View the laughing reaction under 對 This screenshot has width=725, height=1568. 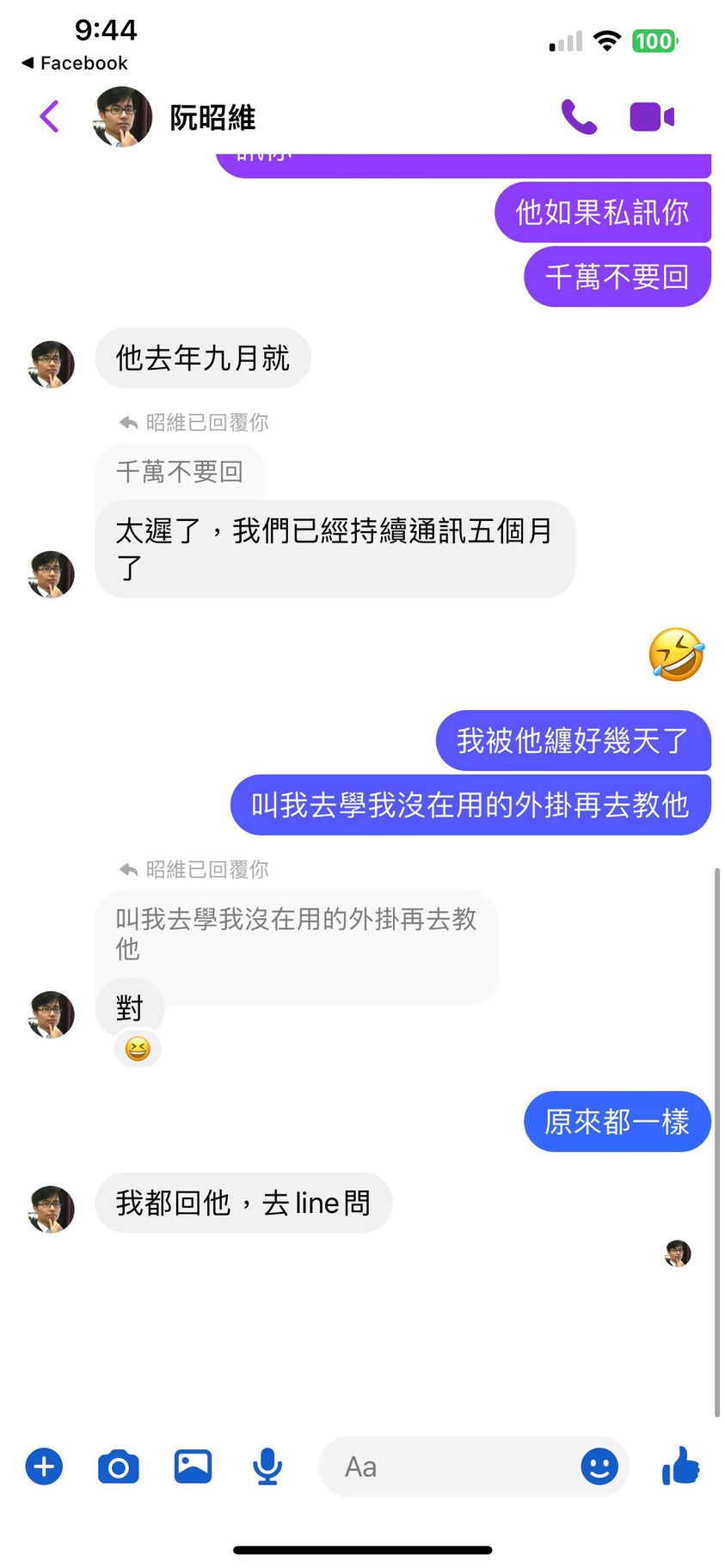138,1049
